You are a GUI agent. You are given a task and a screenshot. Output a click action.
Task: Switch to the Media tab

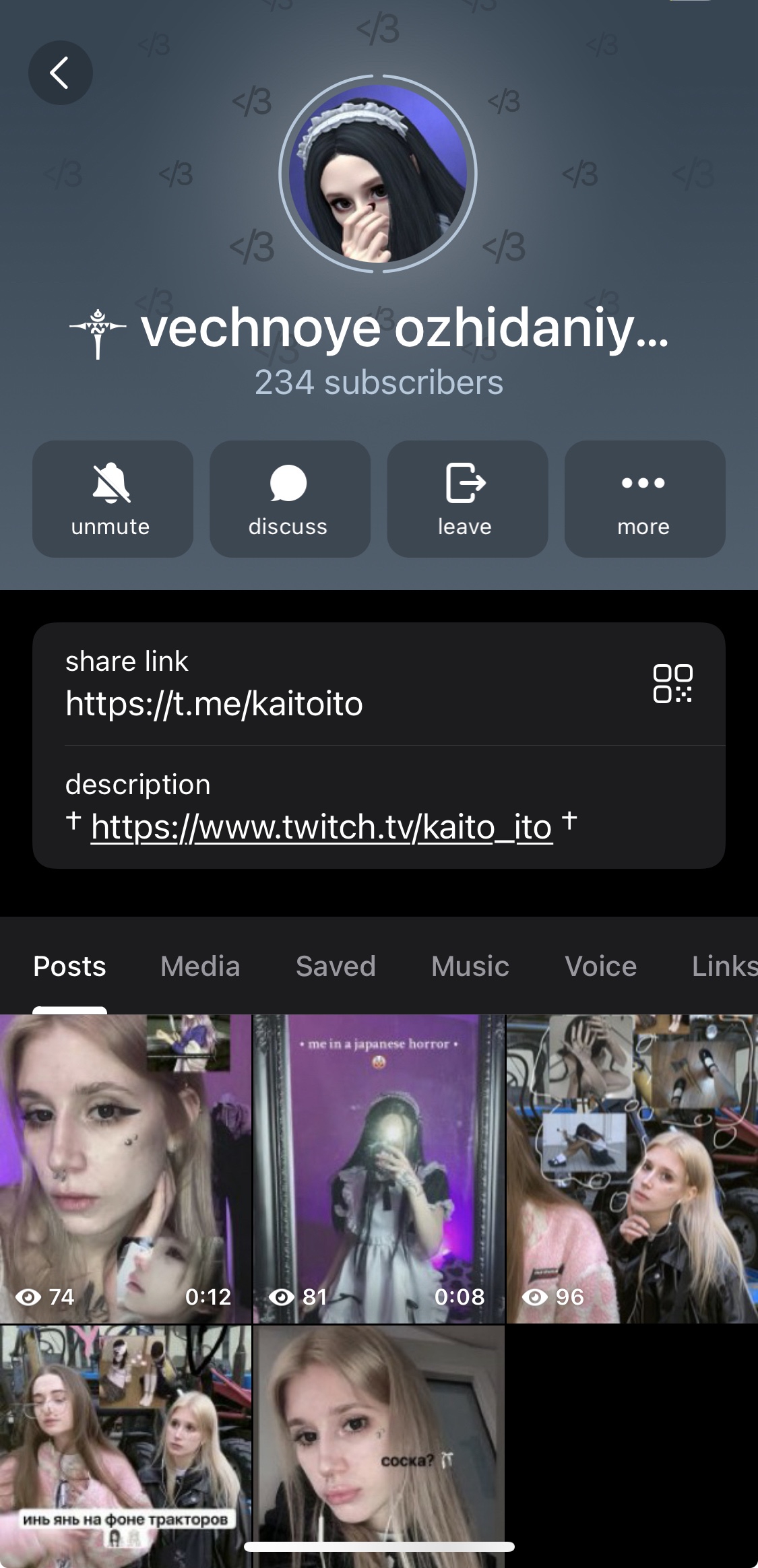200,967
